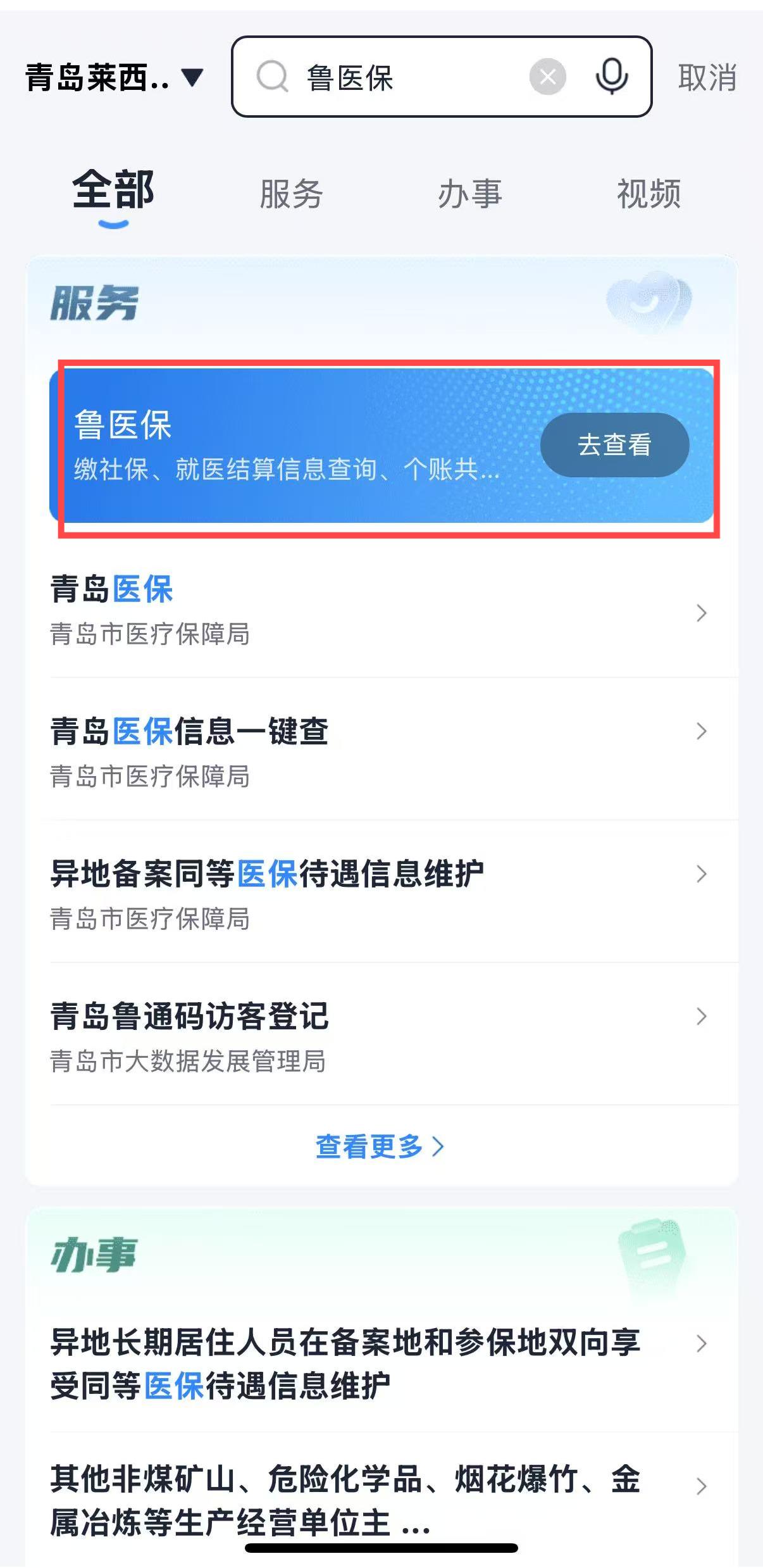Switch to the 全部 tab

coord(113,192)
